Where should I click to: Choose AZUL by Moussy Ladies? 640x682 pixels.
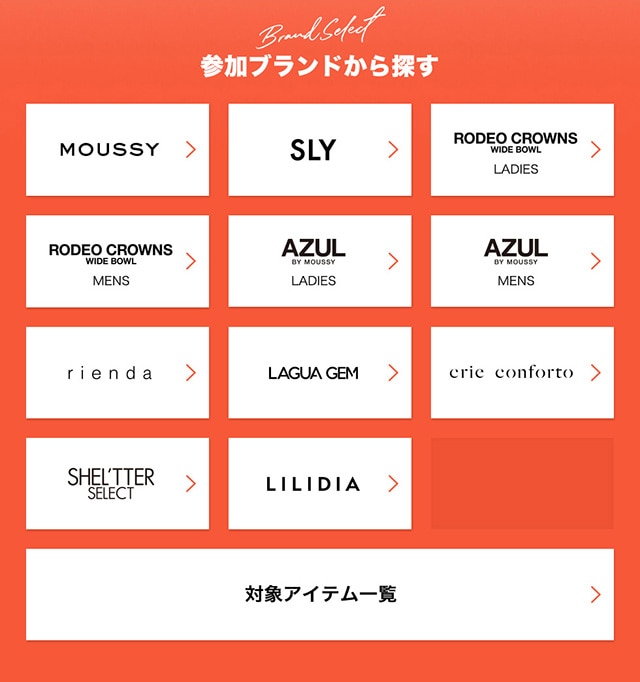(320, 261)
